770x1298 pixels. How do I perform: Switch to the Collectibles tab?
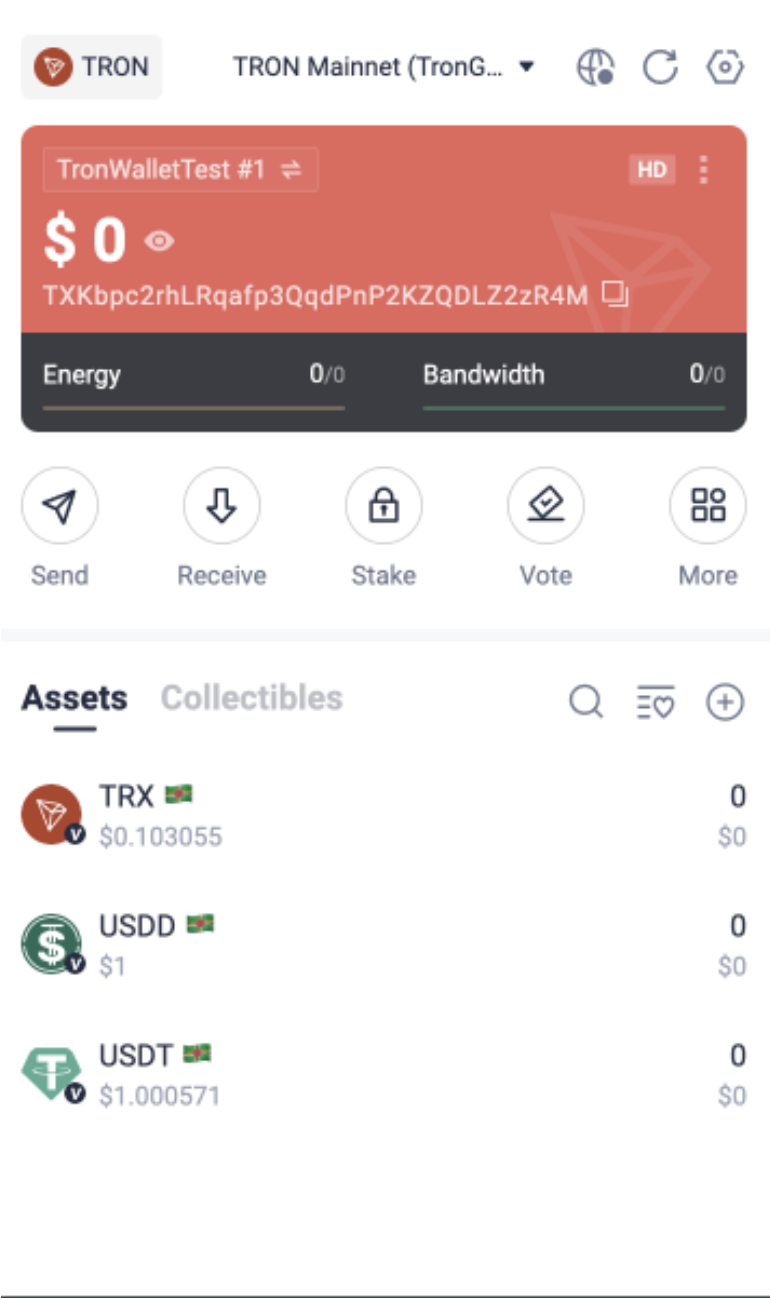click(x=252, y=698)
